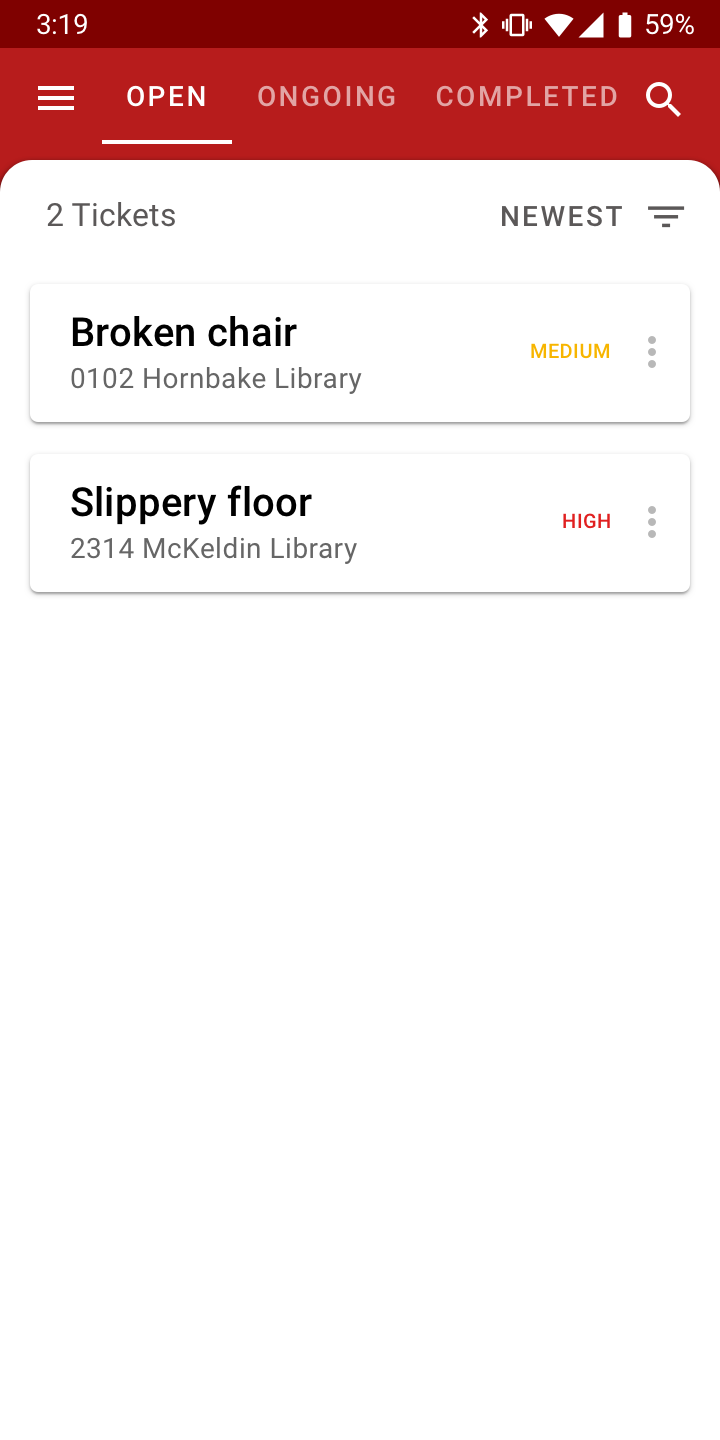Tap the search magnifier icon
Image resolution: width=720 pixels, height=1440 pixels.
pyautogui.click(x=664, y=99)
